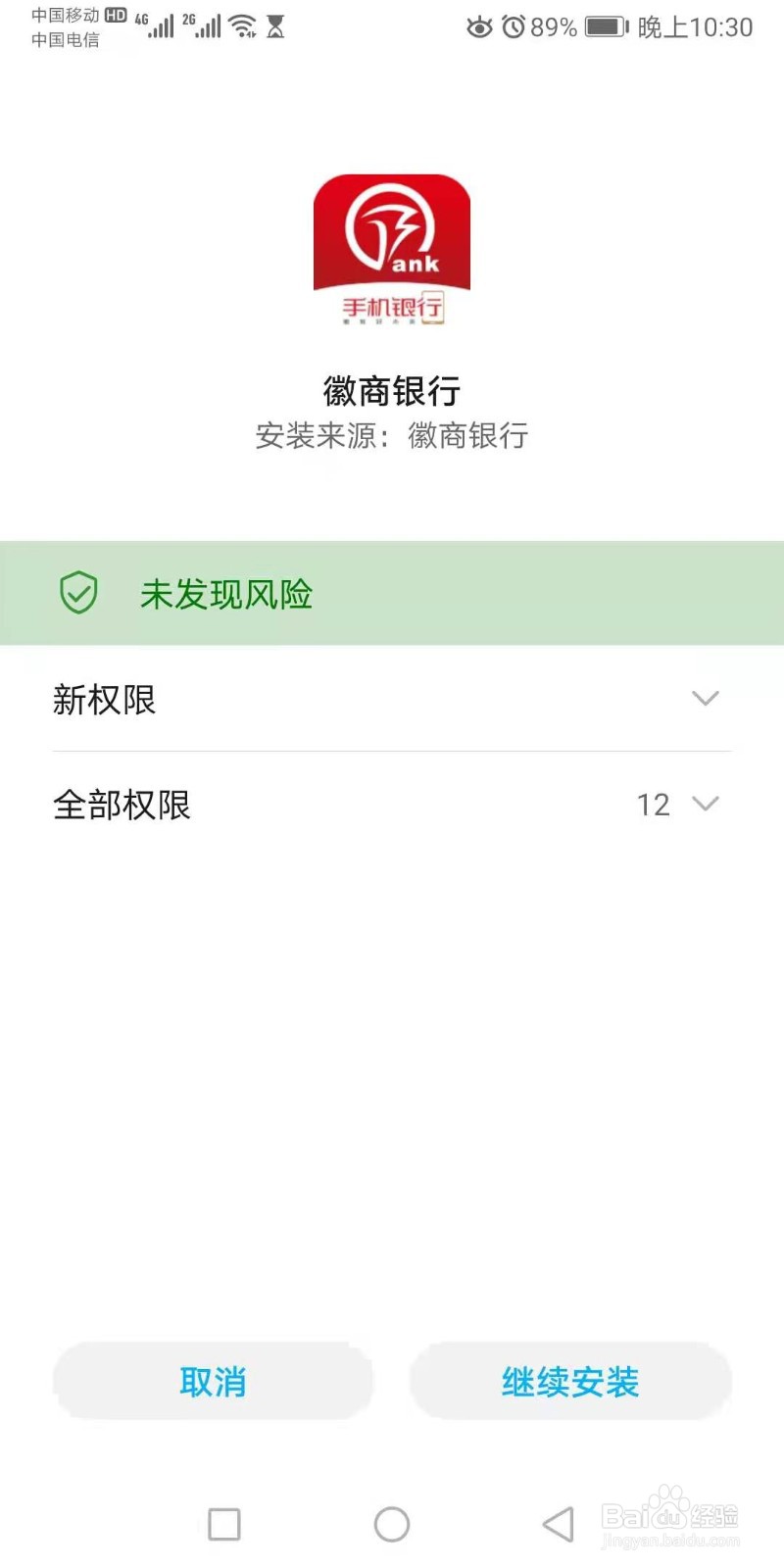The image size is (784, 1568).
Task: Tap the alarm clock status bar icon
Action: pos(513,26)
